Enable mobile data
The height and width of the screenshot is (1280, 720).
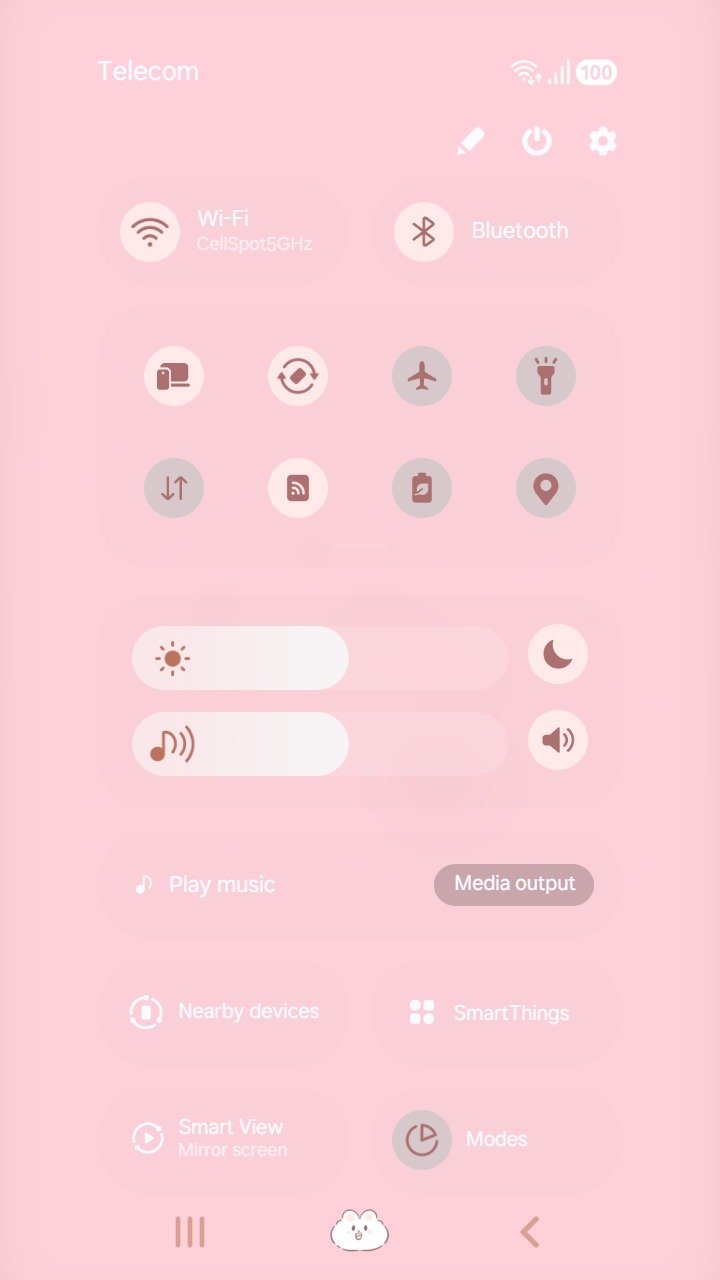(174, 488)
